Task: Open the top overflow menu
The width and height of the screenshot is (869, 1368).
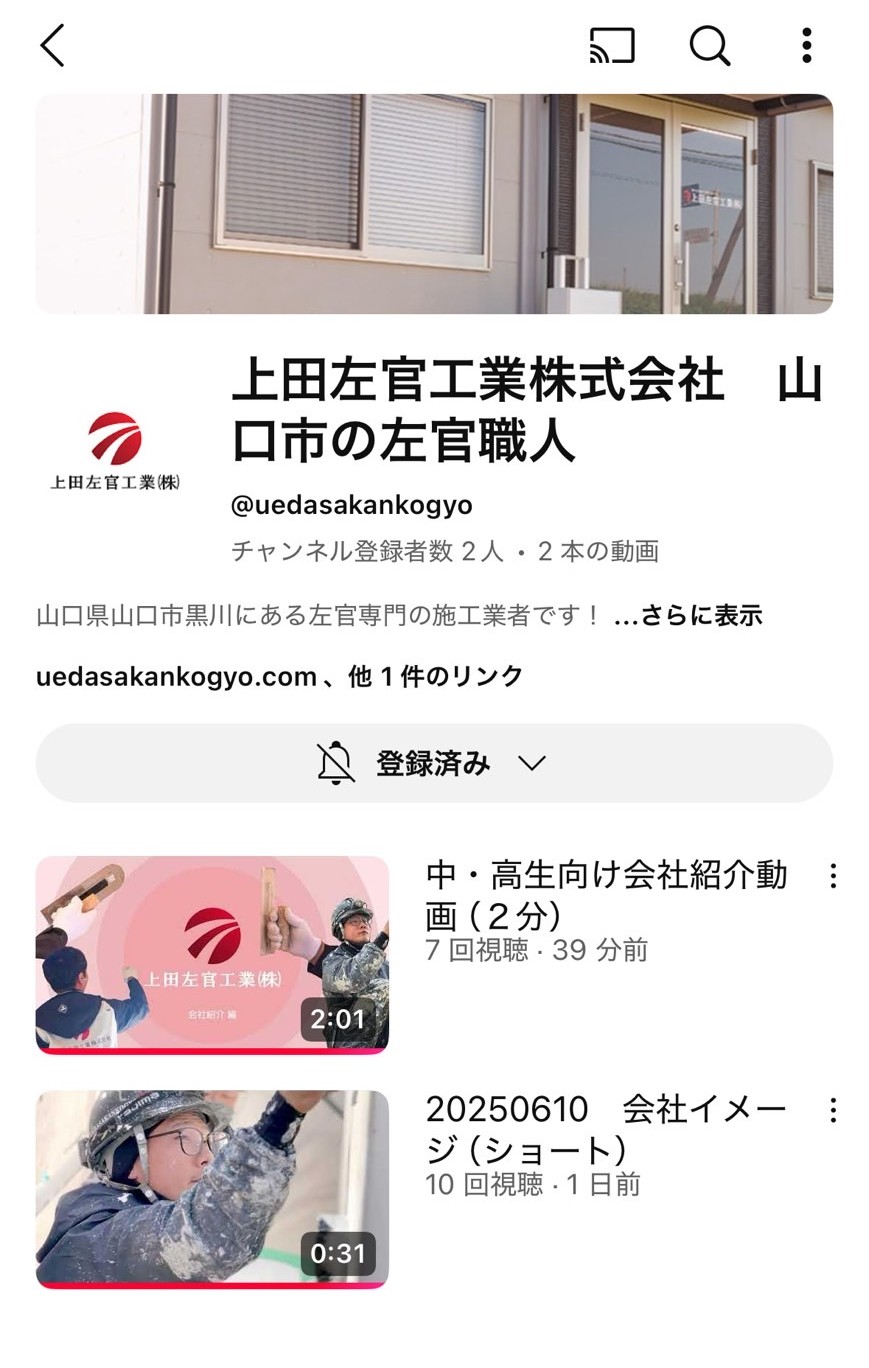Action: 806,46
